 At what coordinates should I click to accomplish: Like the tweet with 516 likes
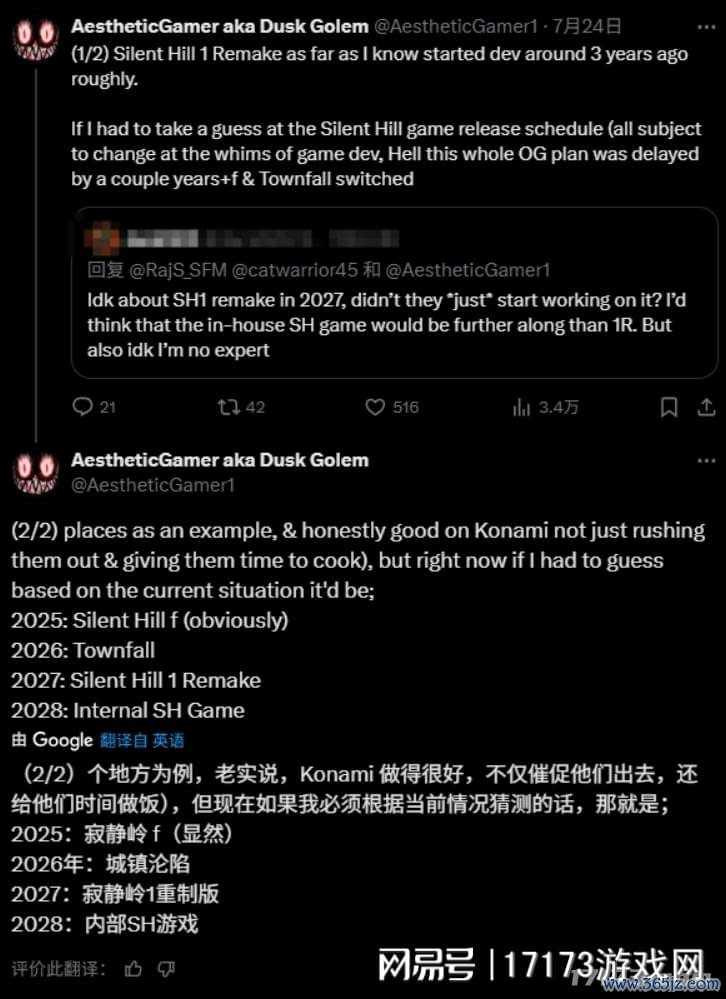click(x=375, y=407)
